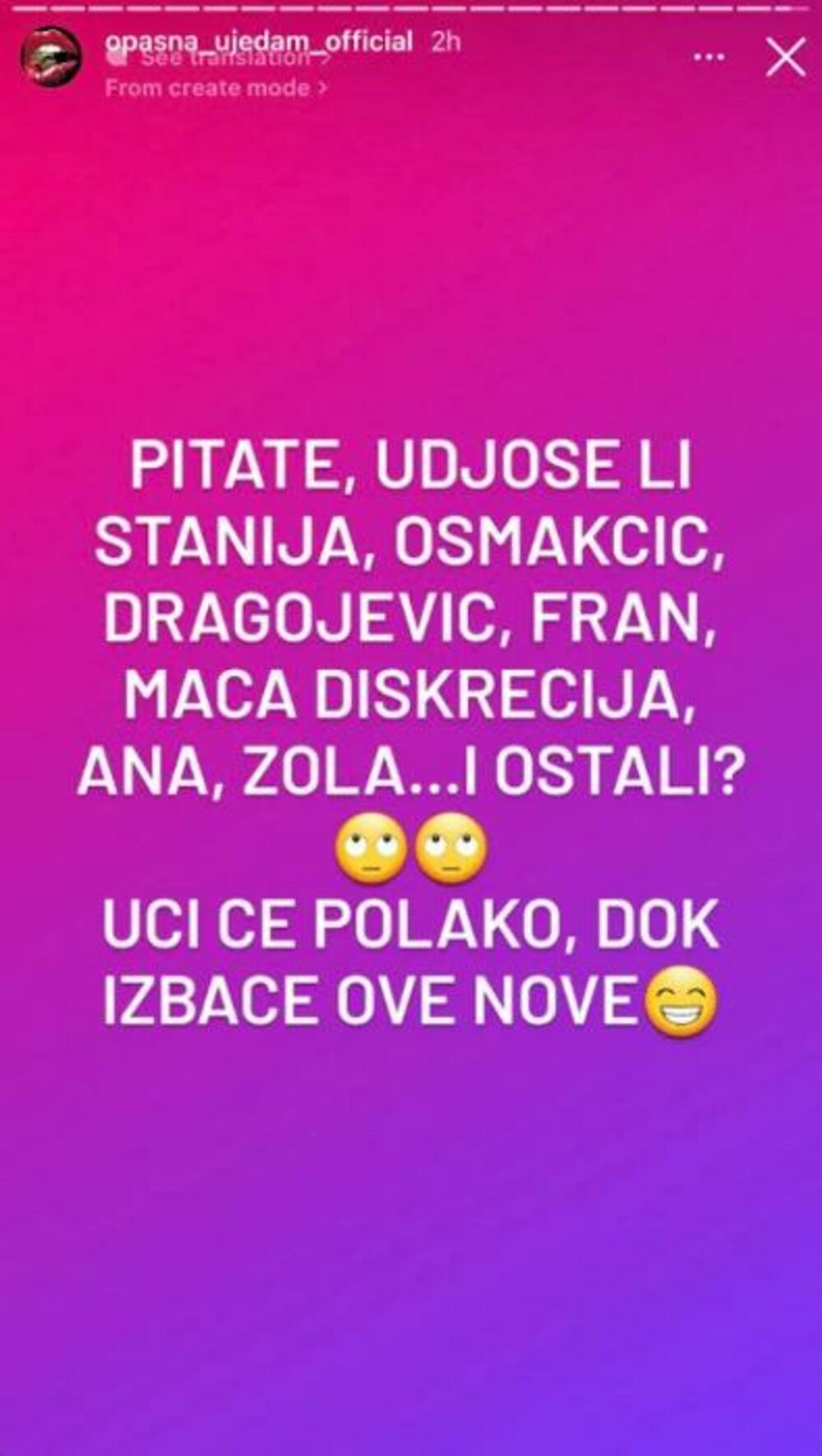822x1456 pixels.
Task: Open opasna_ujedam_official profile picture
Action: (51, 57)
